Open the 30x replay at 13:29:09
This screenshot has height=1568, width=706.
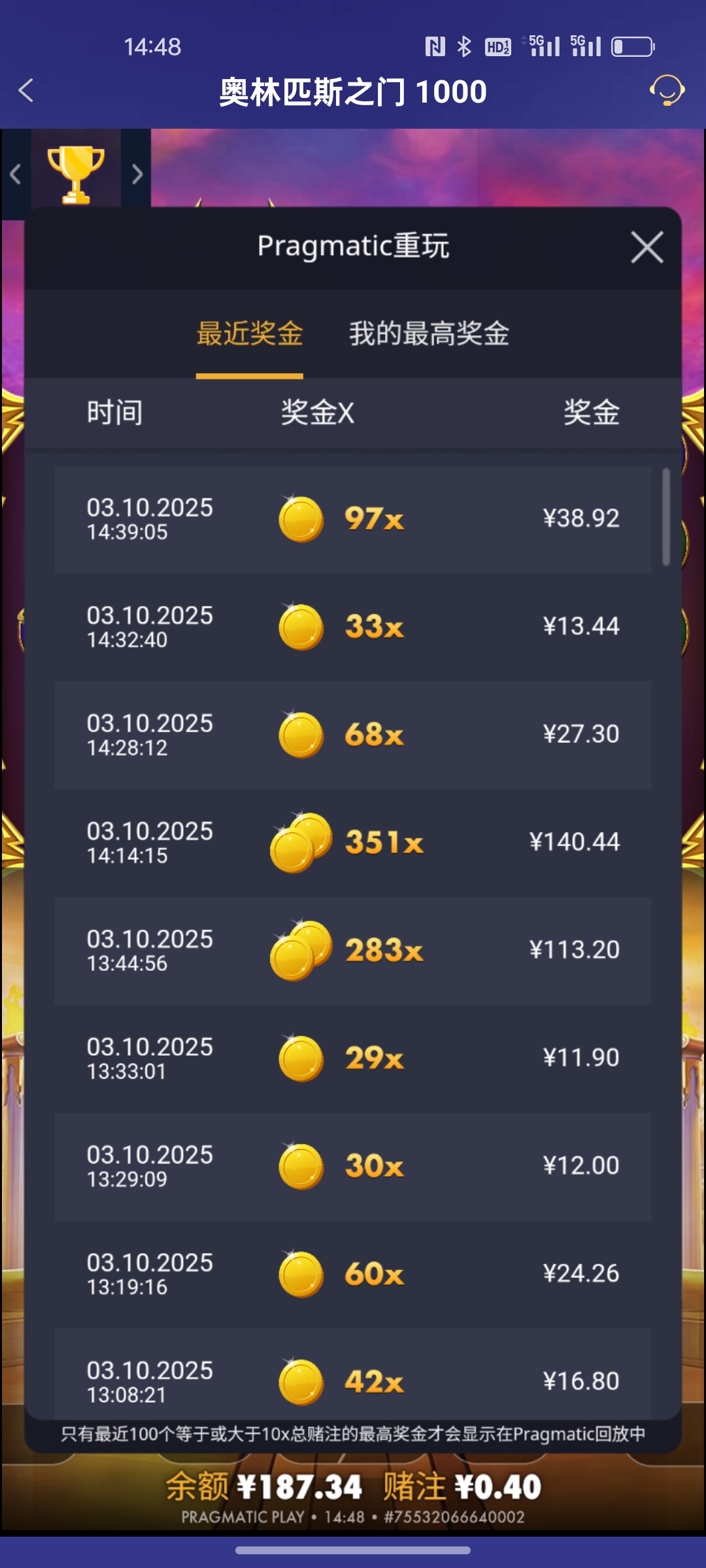[353, 1166]
